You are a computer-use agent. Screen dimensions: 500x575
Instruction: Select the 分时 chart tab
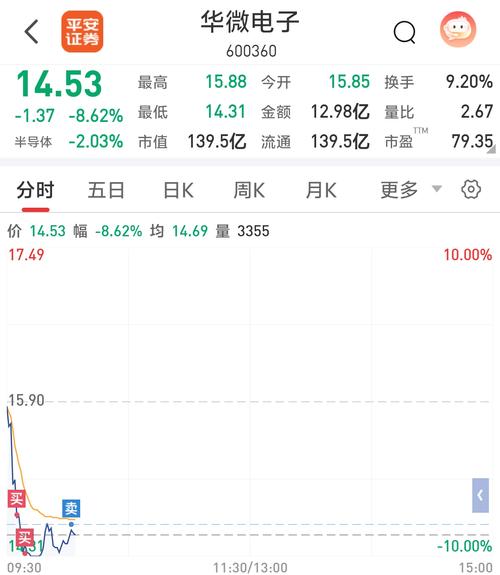36,190
